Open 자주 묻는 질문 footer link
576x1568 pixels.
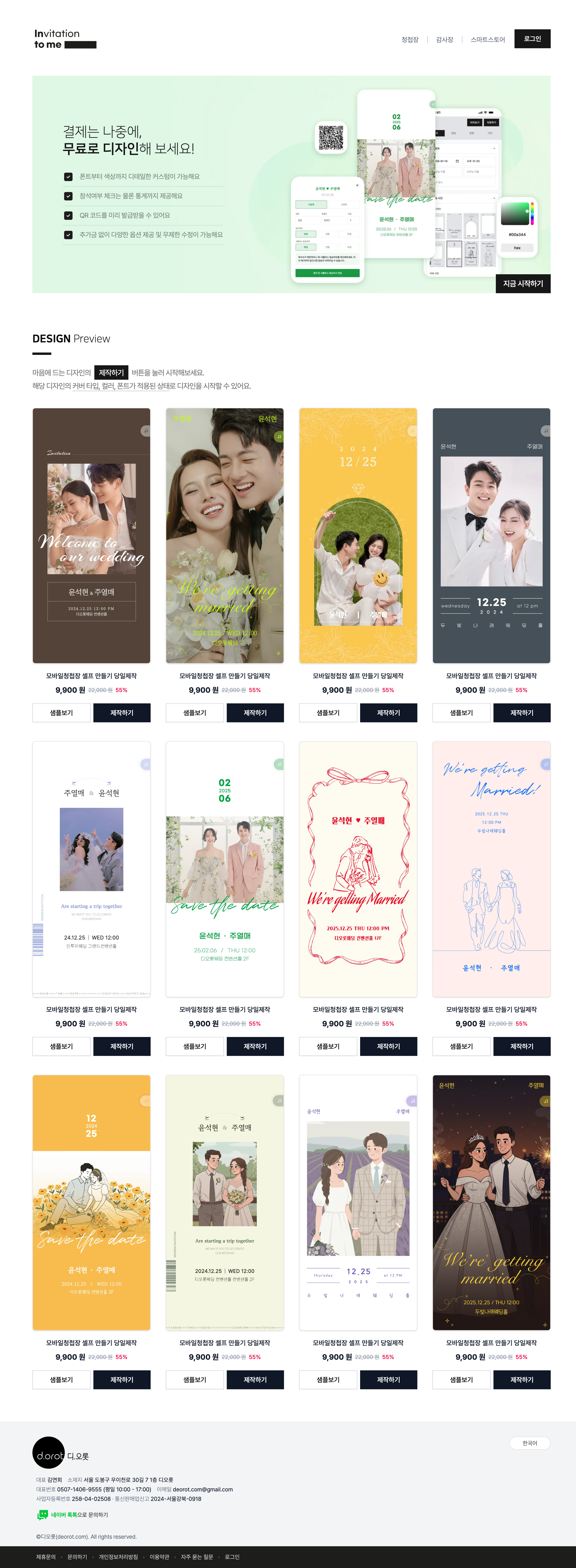[197, 1557]
